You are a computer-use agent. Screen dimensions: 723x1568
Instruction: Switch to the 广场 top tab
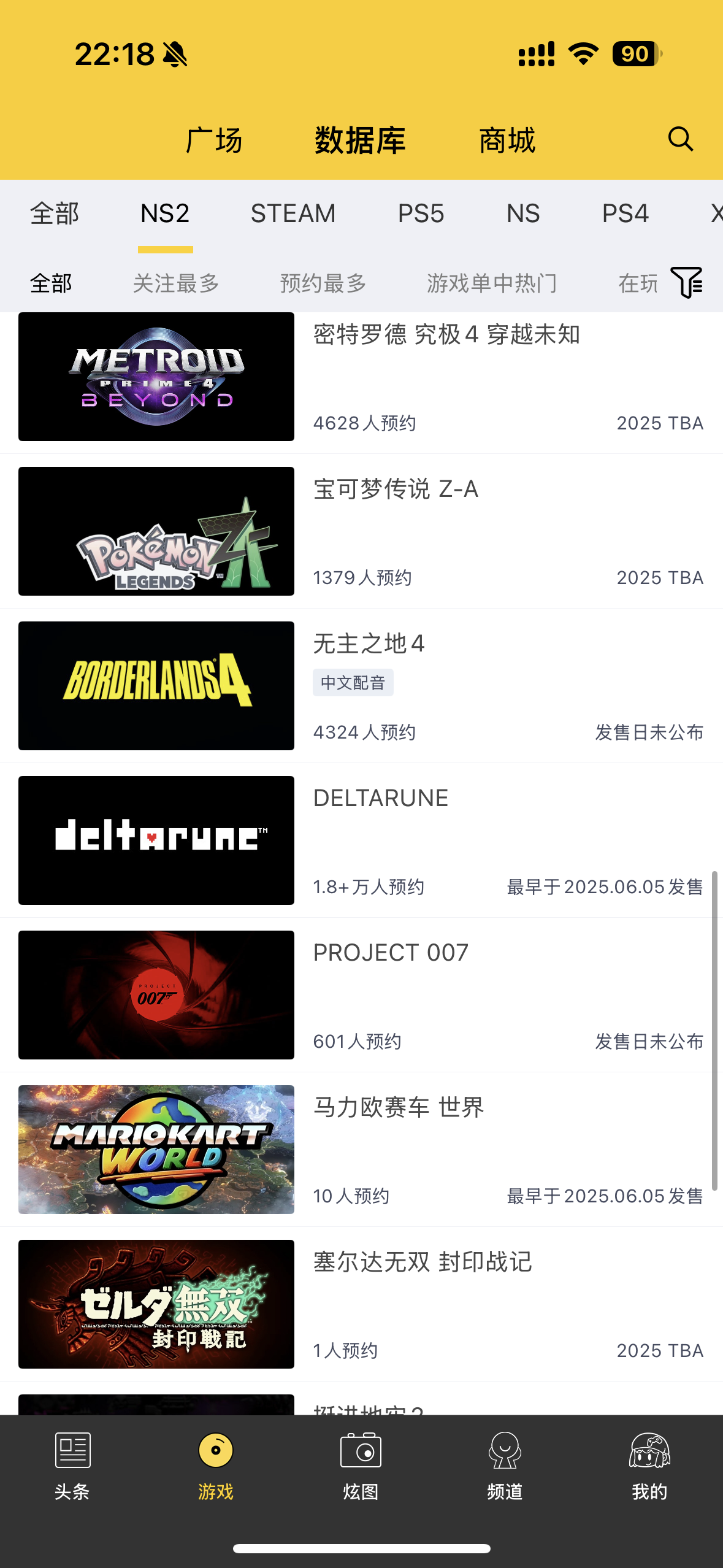point(214,140)
